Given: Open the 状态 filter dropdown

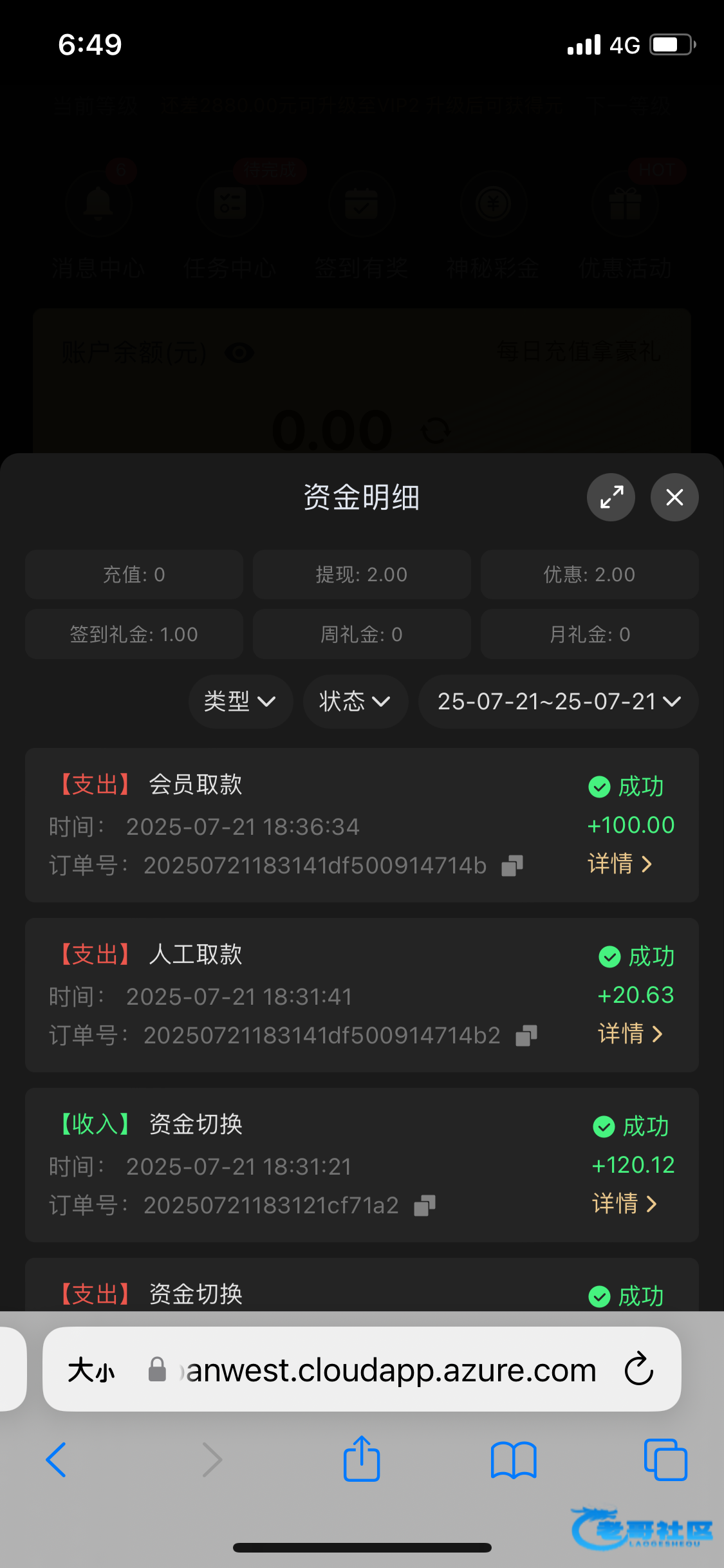Looking at the screenshot, I should (x=355, y=702).
